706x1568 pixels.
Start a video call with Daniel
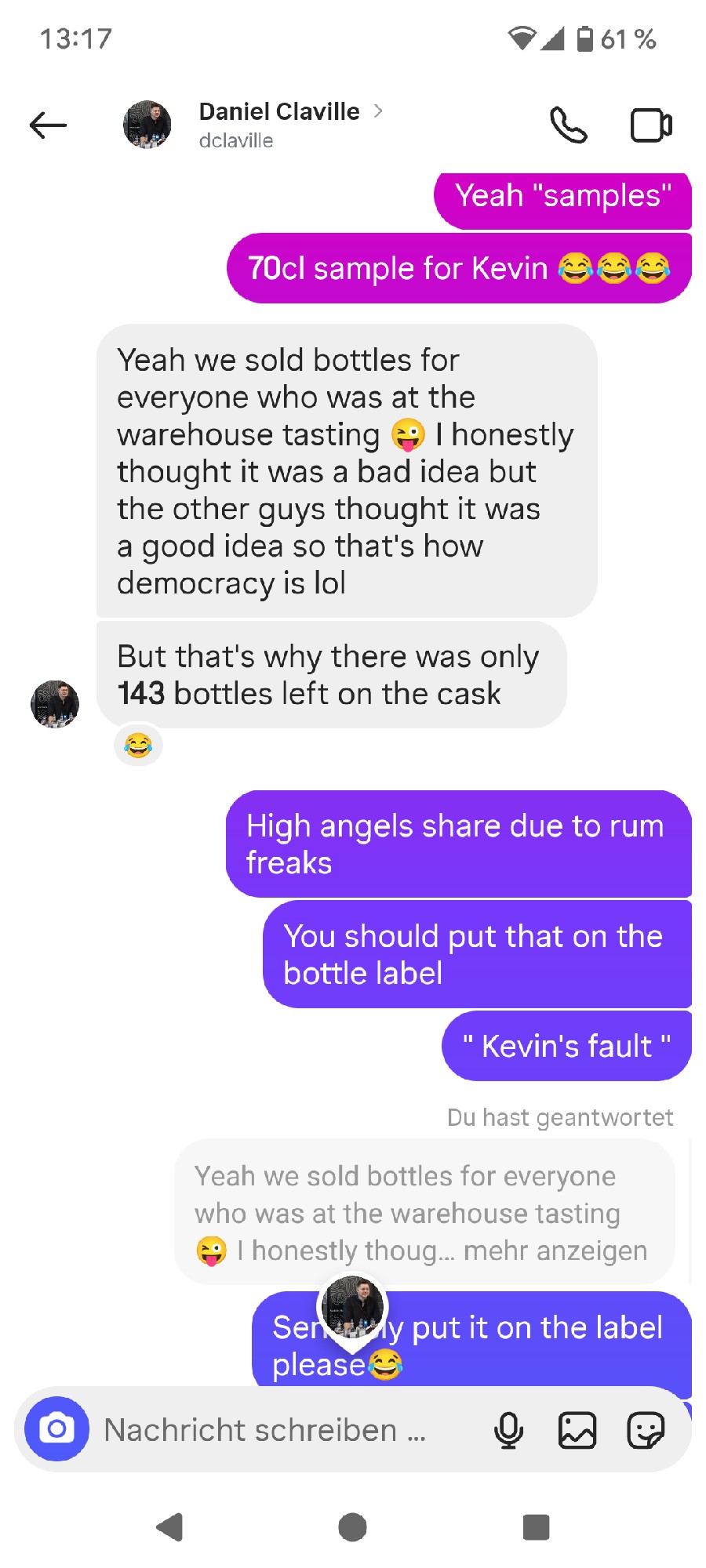pyautogui.click(x=651, y=125)
